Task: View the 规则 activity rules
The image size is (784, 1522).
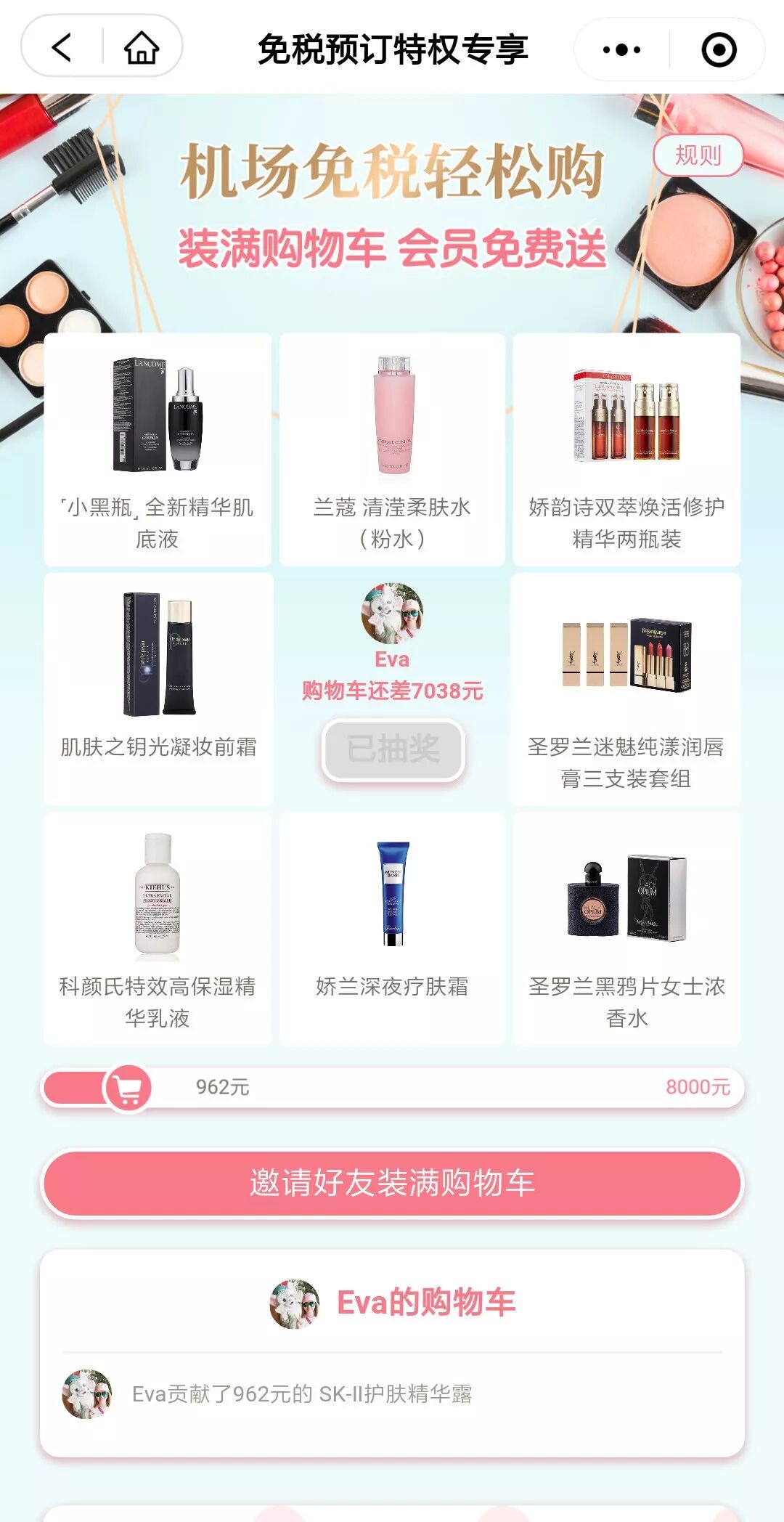Action: click(x=698, y=155)
